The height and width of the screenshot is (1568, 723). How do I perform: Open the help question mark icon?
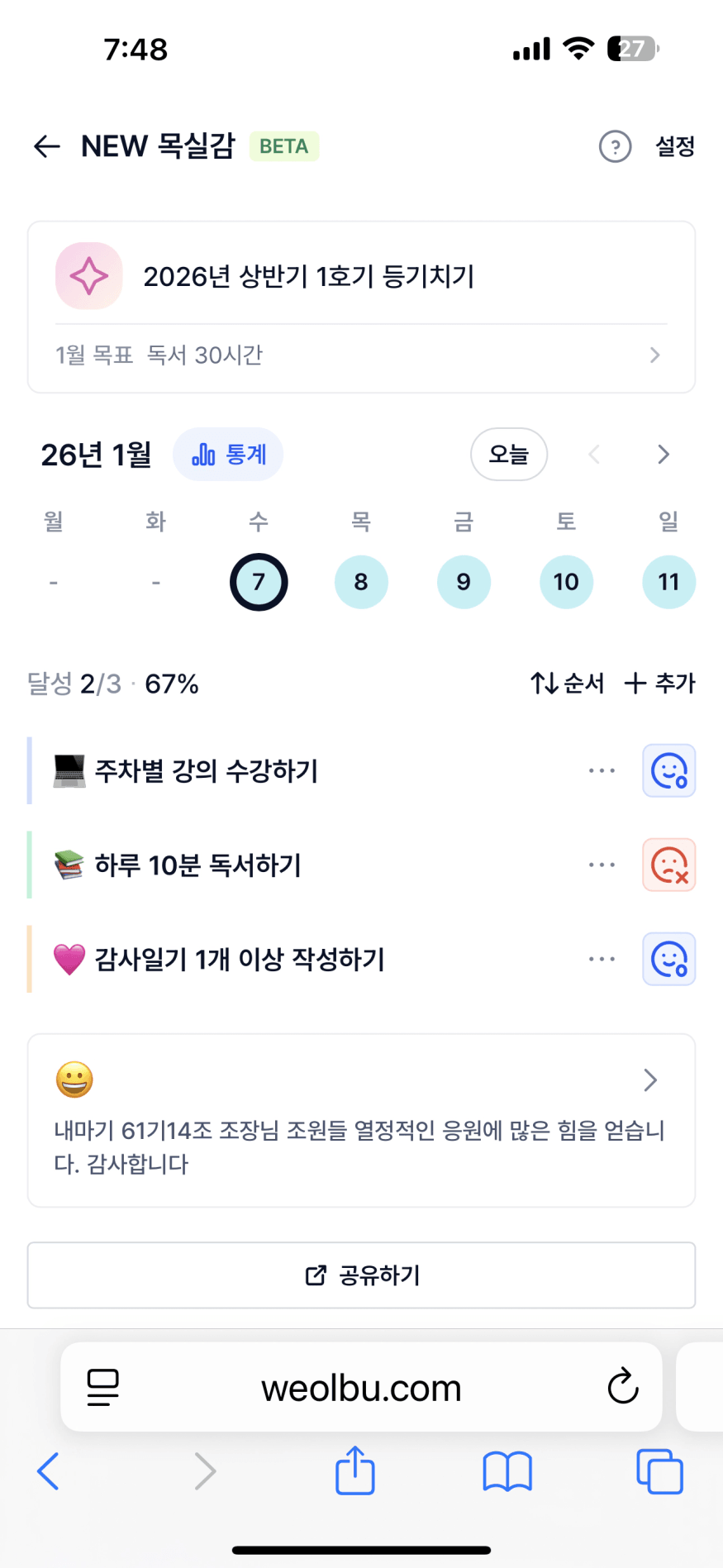[x=615, y=147]
